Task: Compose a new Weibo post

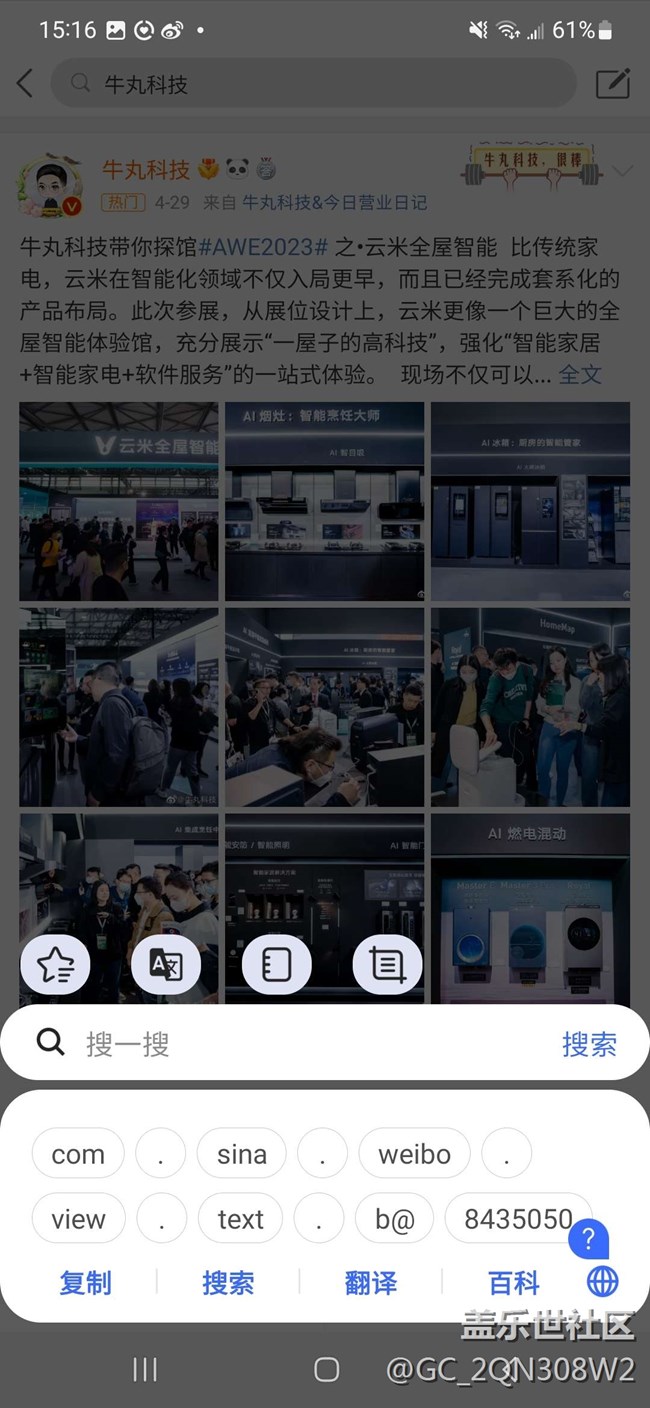Action: click(x=612, y=84)
